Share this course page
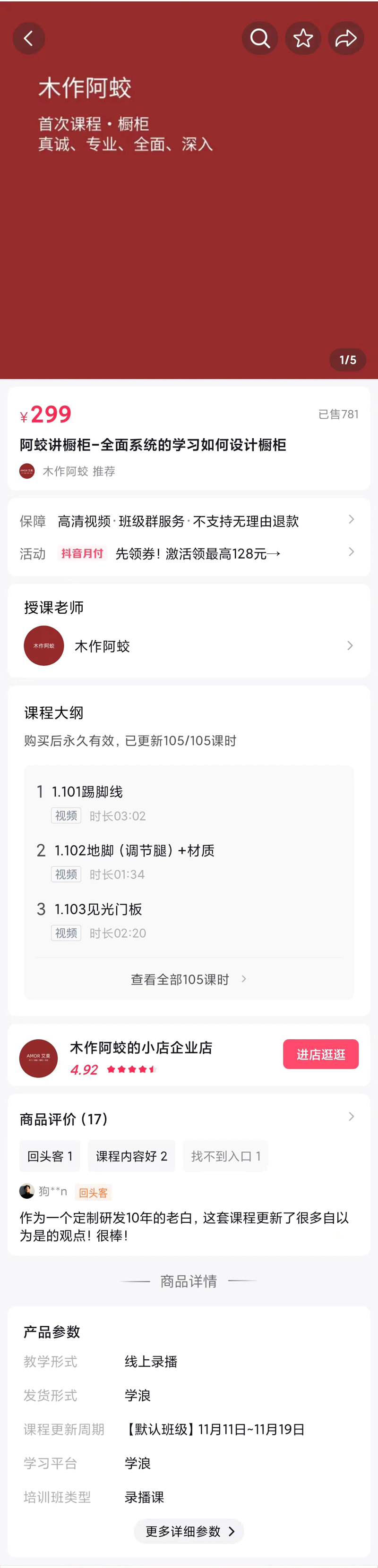 (x=346, y=38)
